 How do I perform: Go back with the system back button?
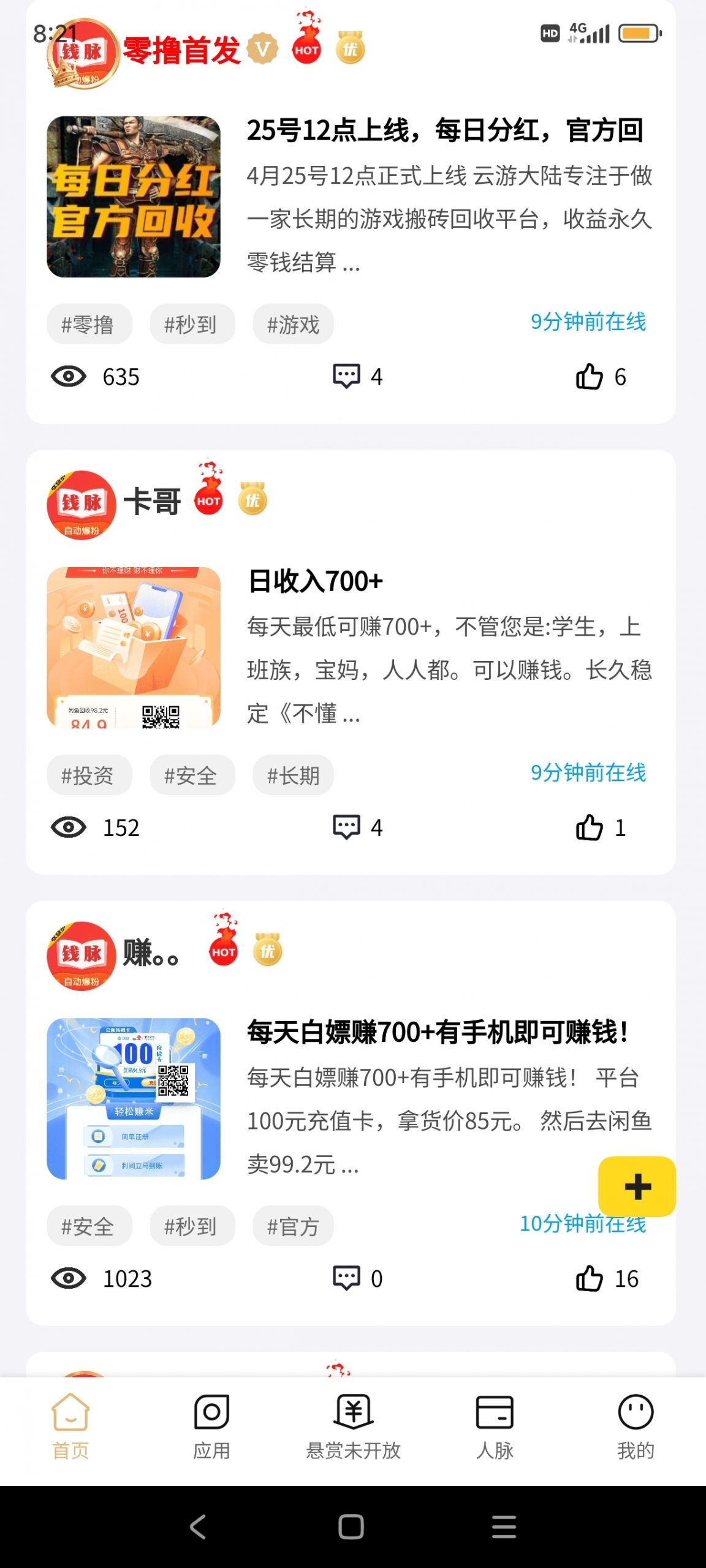198,1526
